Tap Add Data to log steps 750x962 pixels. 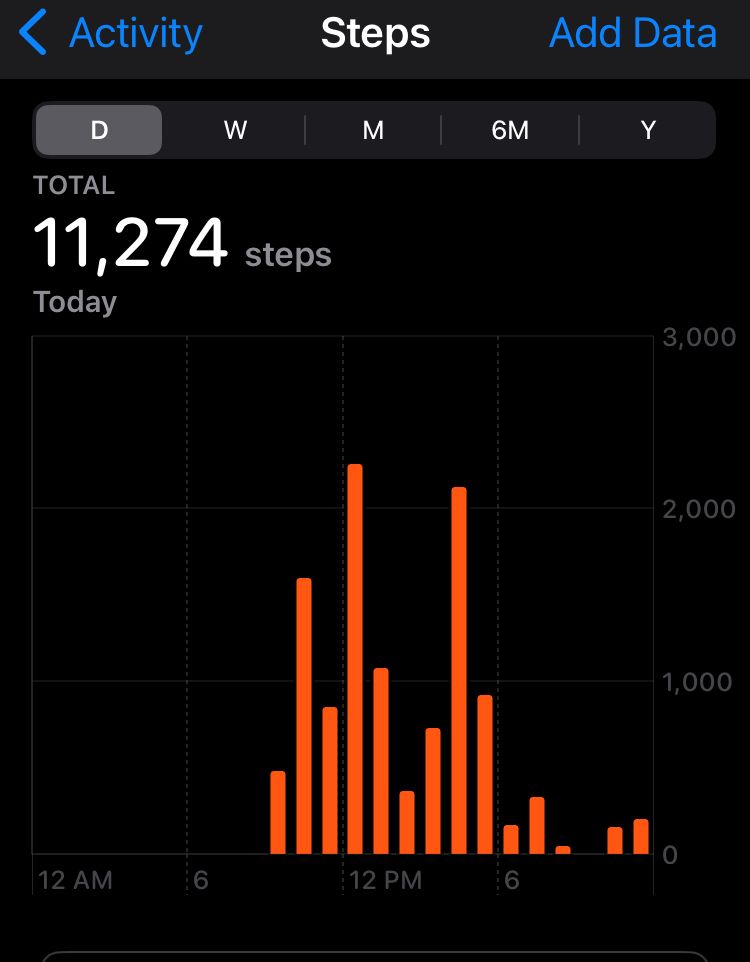point(633,34)
